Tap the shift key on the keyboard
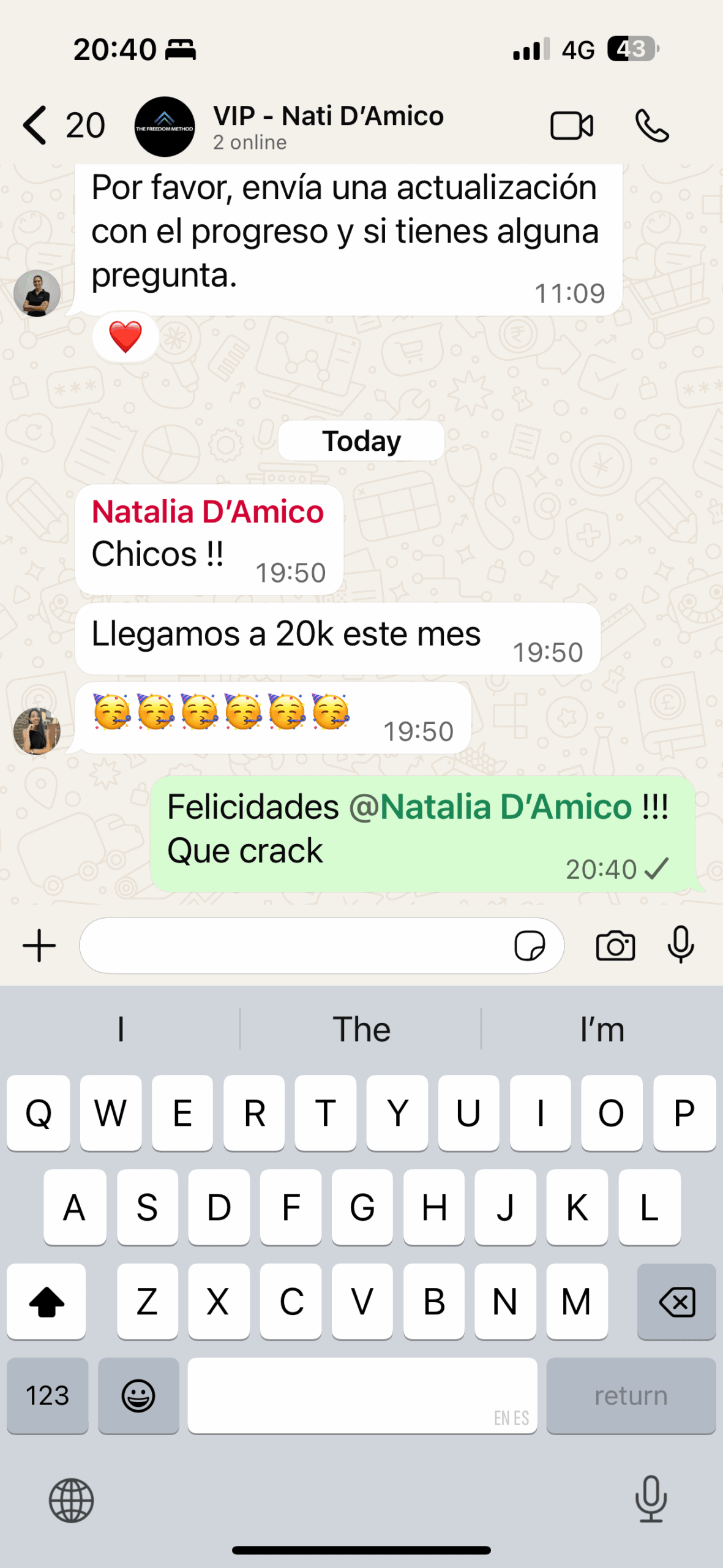The image size is (723, 1568). 47,1302
